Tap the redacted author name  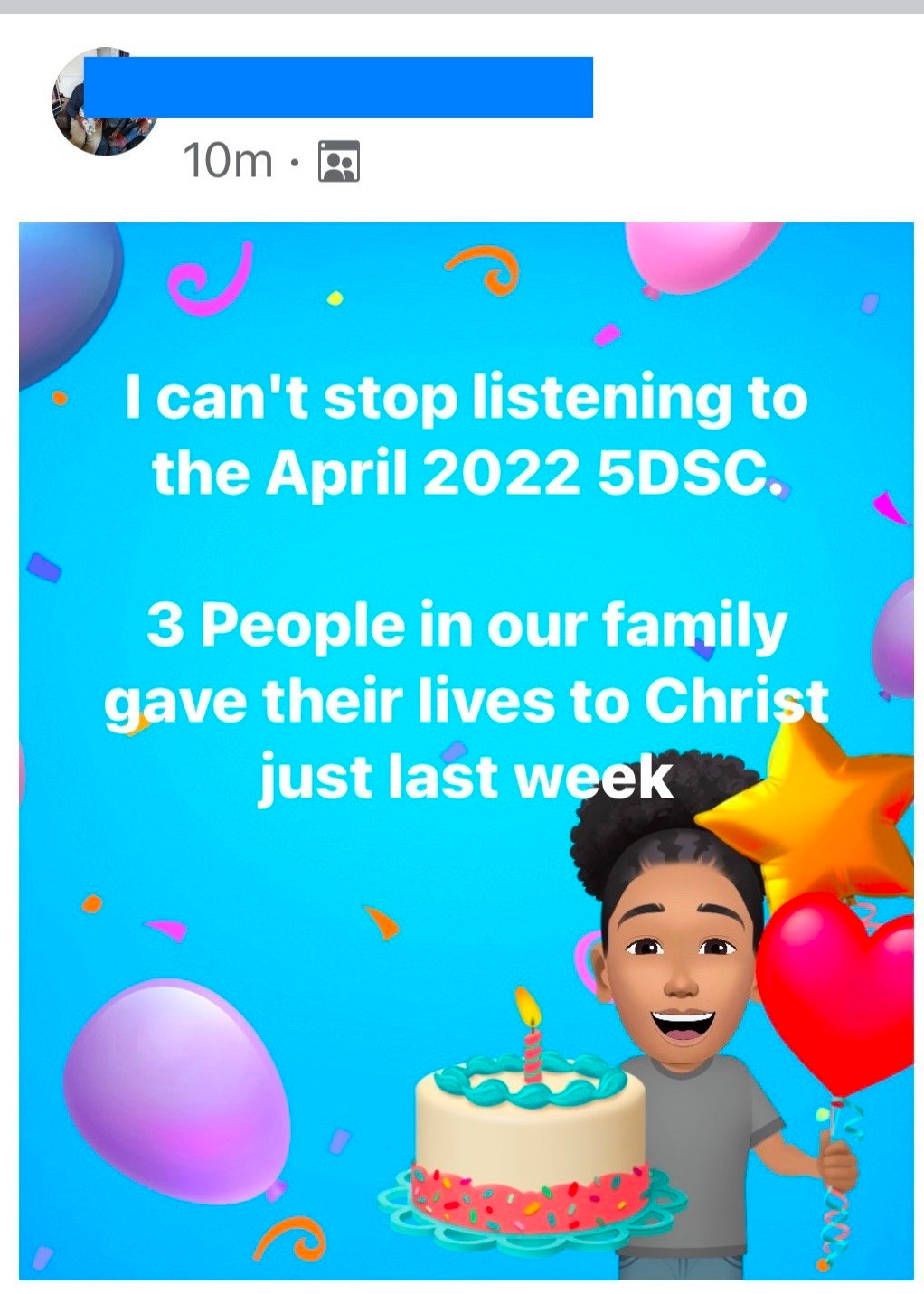(338, 87)
